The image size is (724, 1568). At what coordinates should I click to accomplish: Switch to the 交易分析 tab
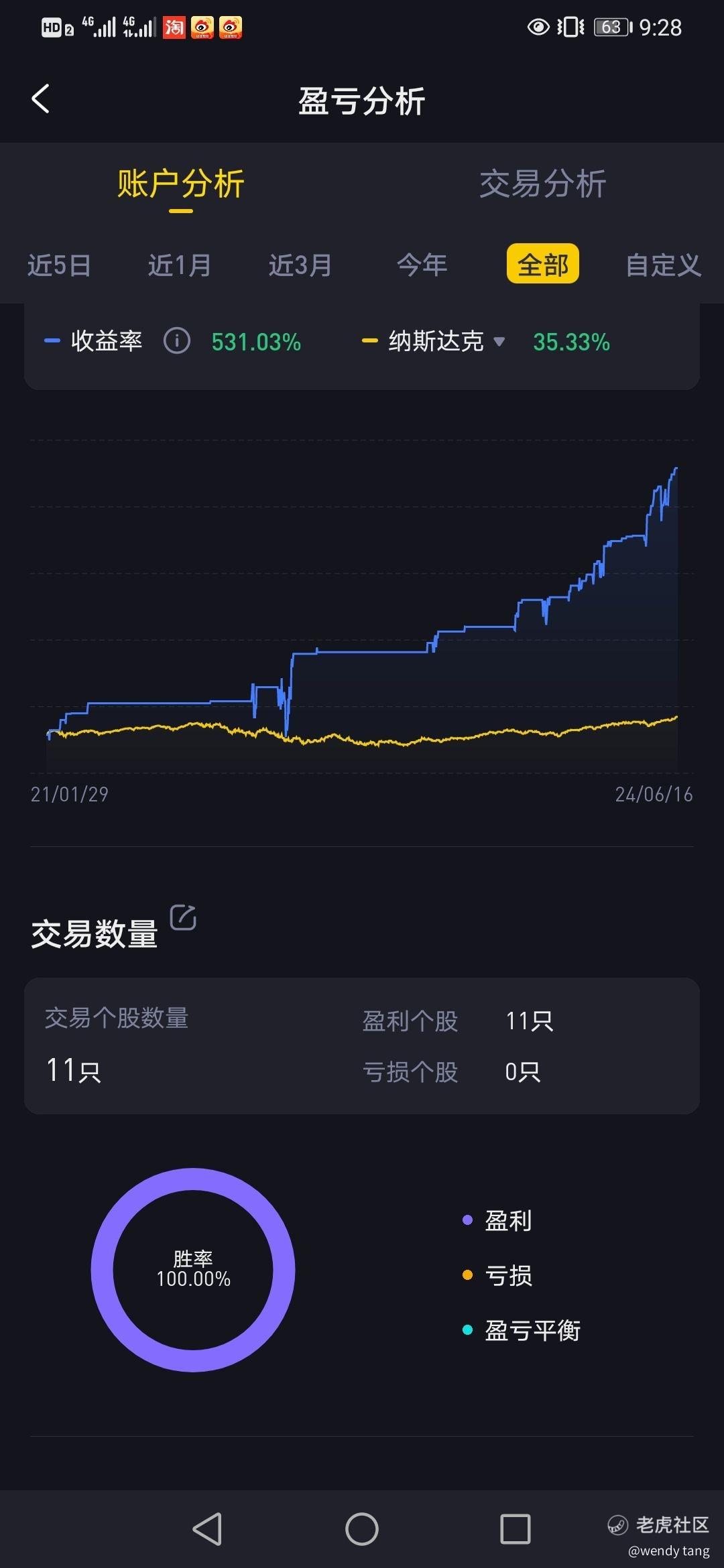543,184
